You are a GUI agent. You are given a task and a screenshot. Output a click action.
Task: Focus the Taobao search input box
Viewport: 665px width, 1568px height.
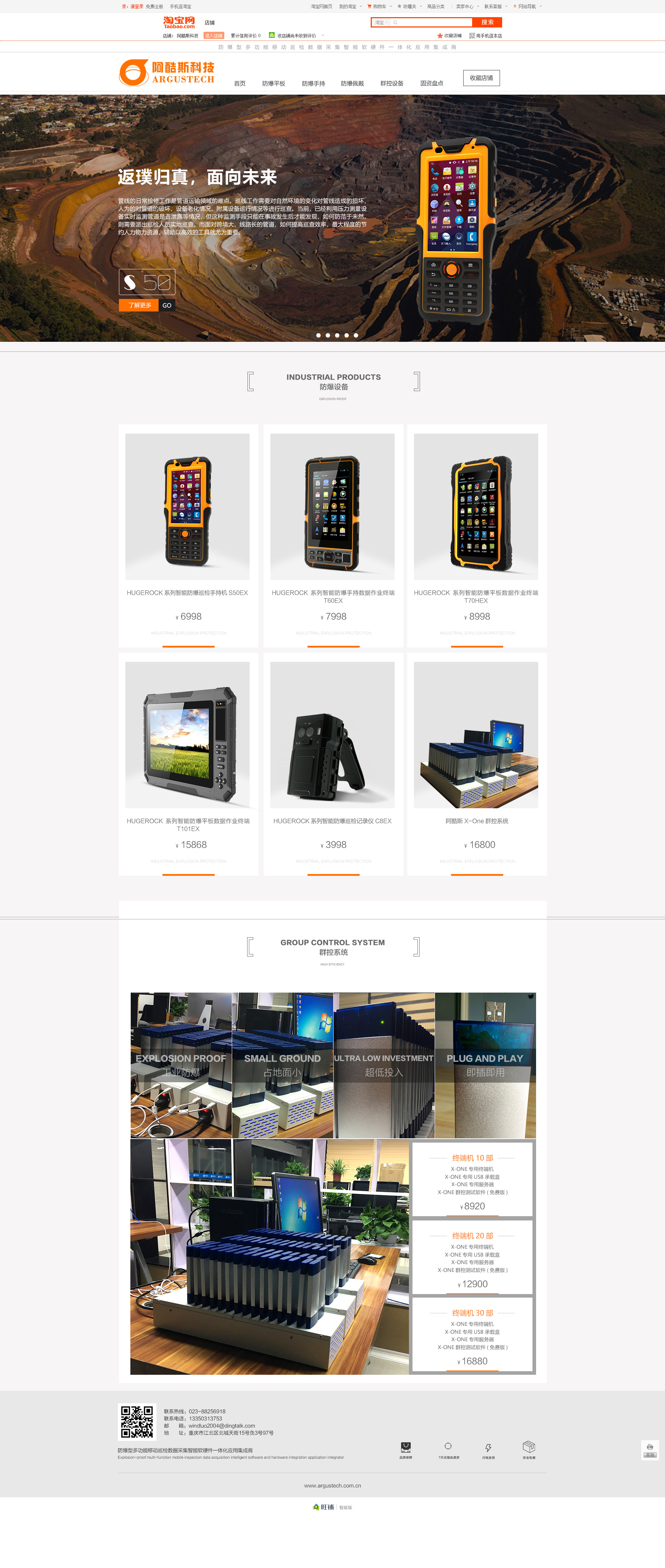coord(432,23)
